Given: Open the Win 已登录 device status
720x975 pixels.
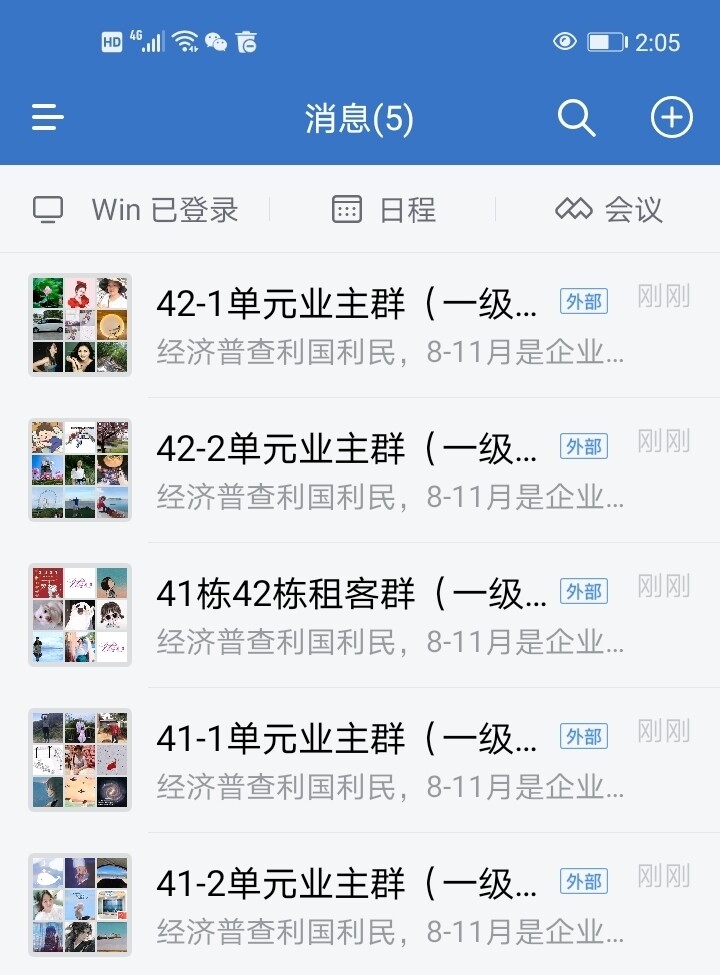Looking at the screenshot, I should (136, 210).
